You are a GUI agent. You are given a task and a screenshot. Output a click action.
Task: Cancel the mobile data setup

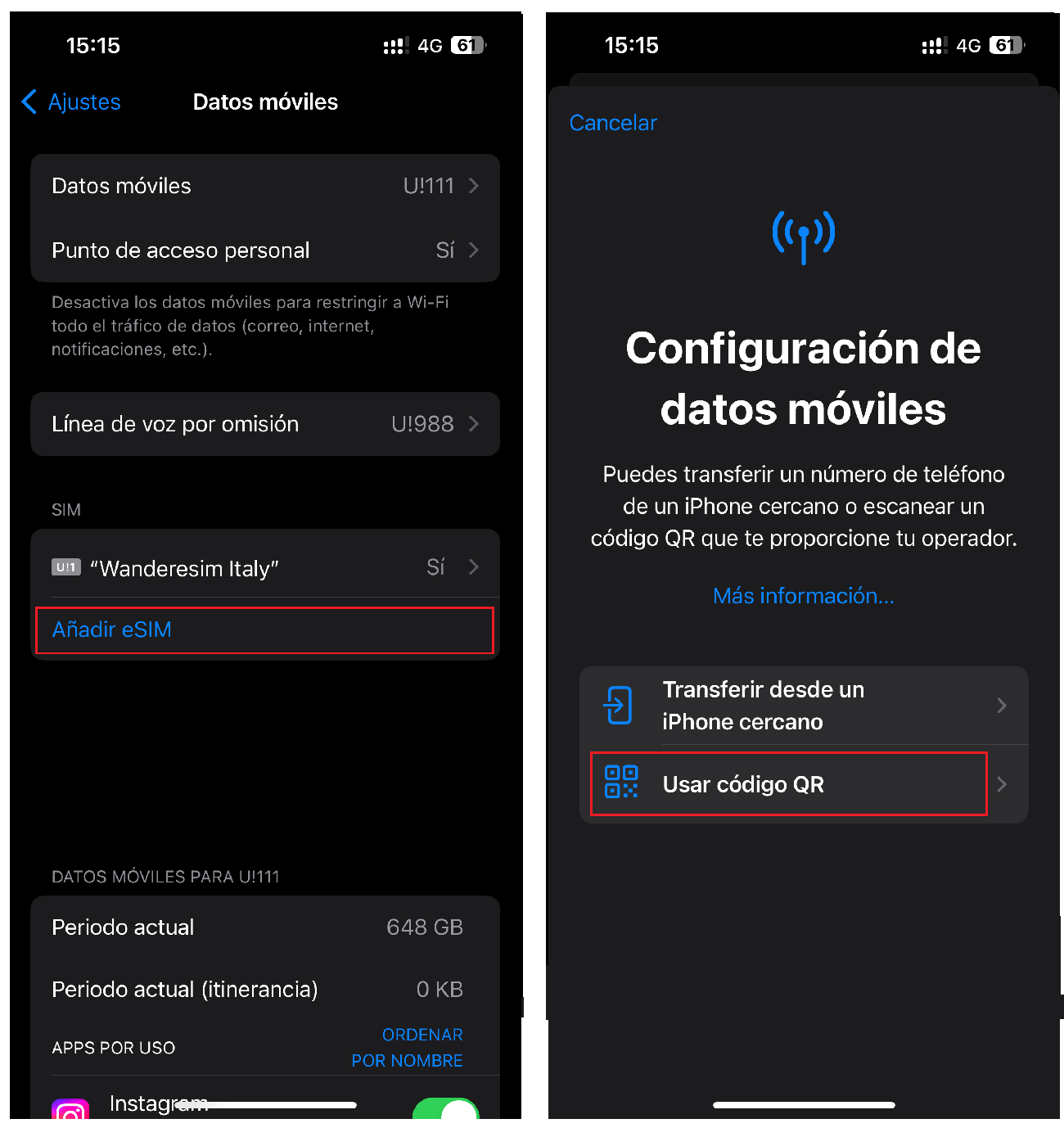613,123
